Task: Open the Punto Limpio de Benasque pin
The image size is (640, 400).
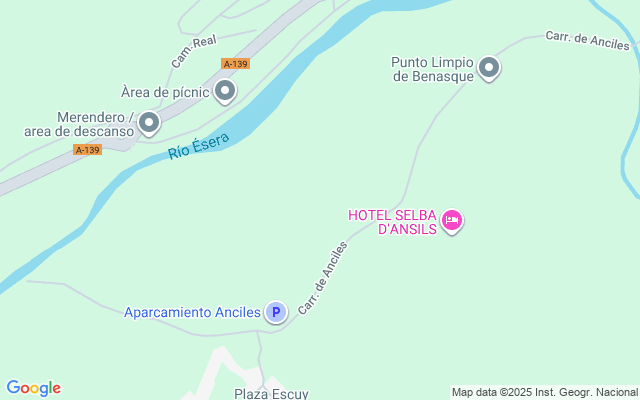Action: pyautogui.click(x=489, y=68)
